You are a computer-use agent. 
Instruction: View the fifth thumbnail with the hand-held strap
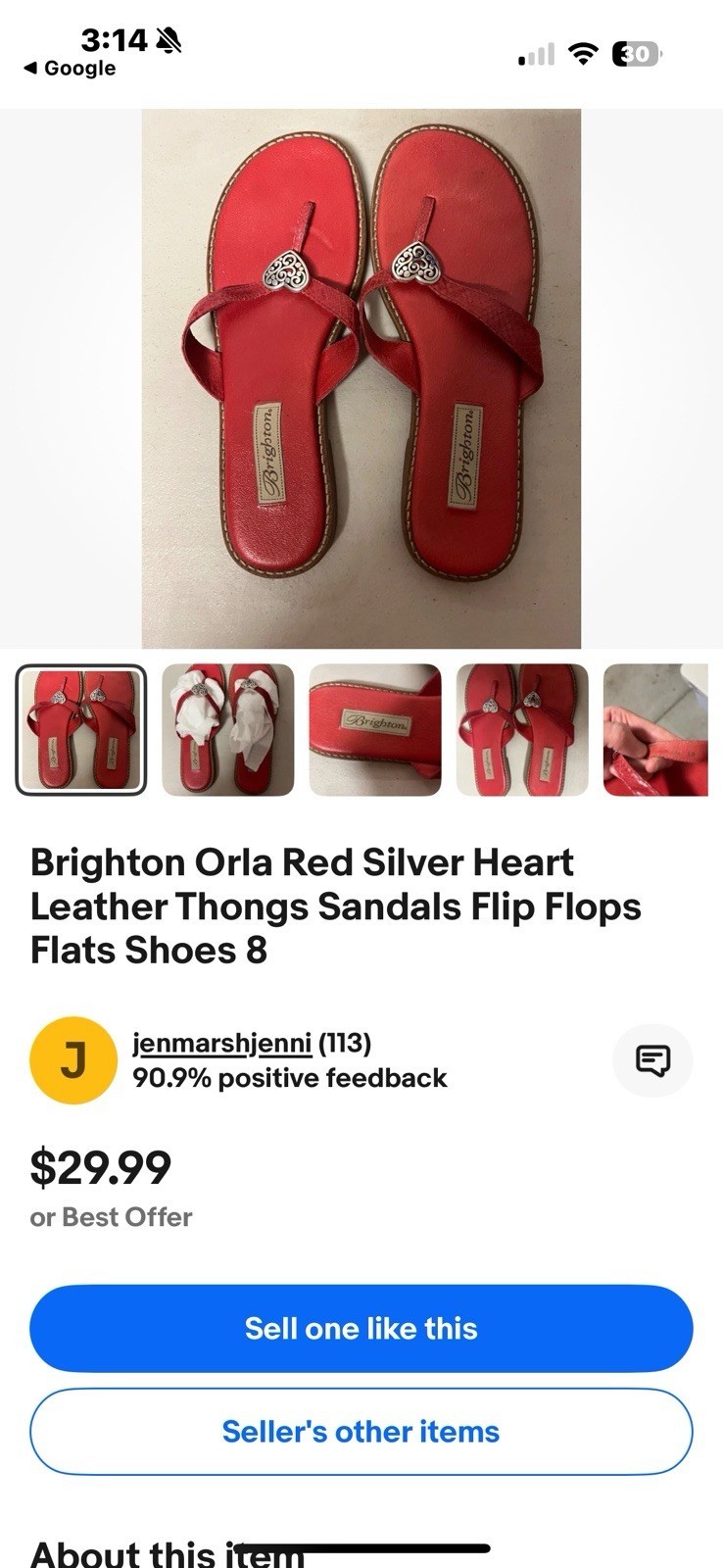655,730
